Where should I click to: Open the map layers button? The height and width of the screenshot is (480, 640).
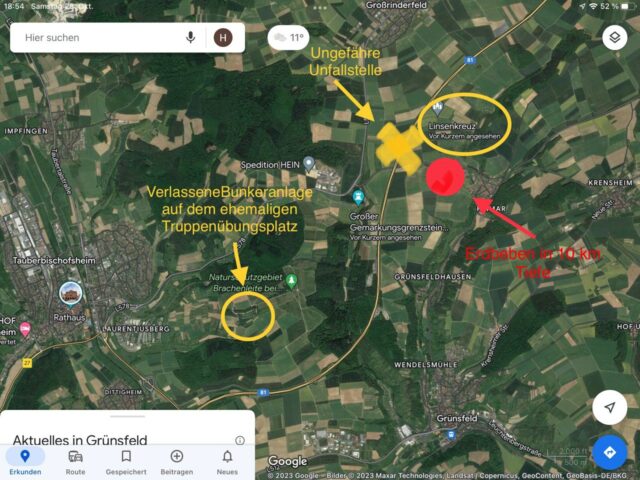click(x=613, y=37)
